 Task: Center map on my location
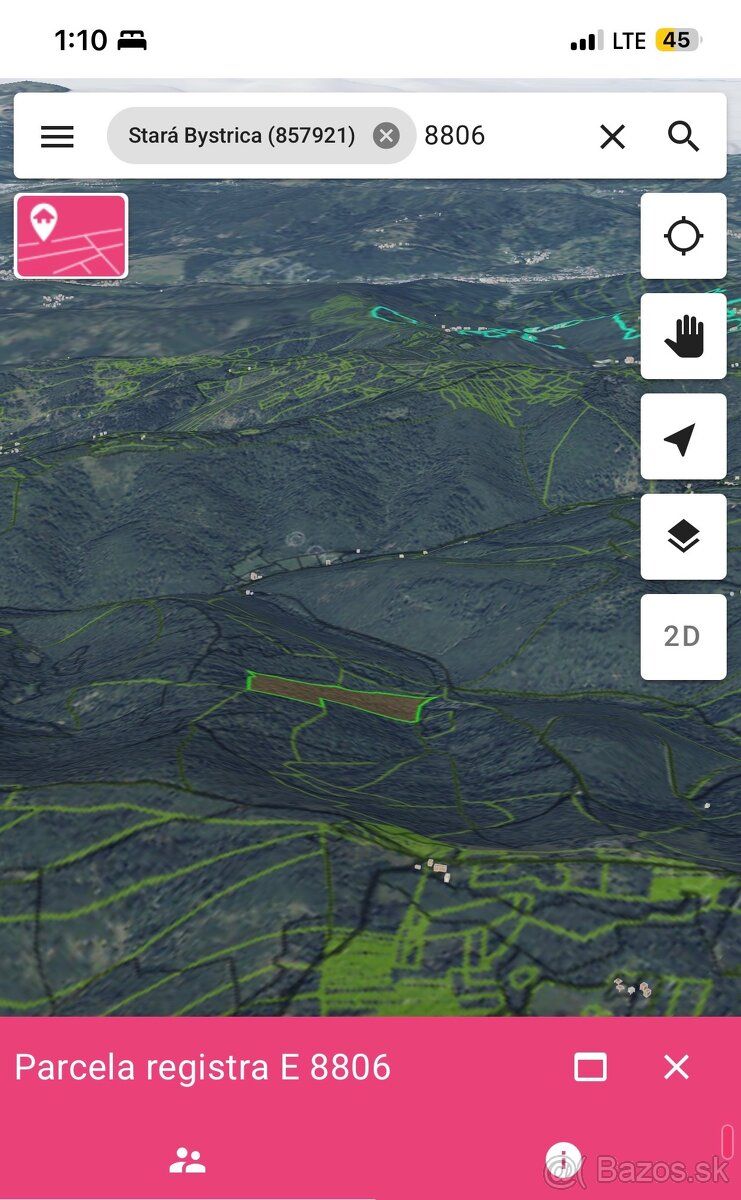pyautogui.click(x=683, y=236)
